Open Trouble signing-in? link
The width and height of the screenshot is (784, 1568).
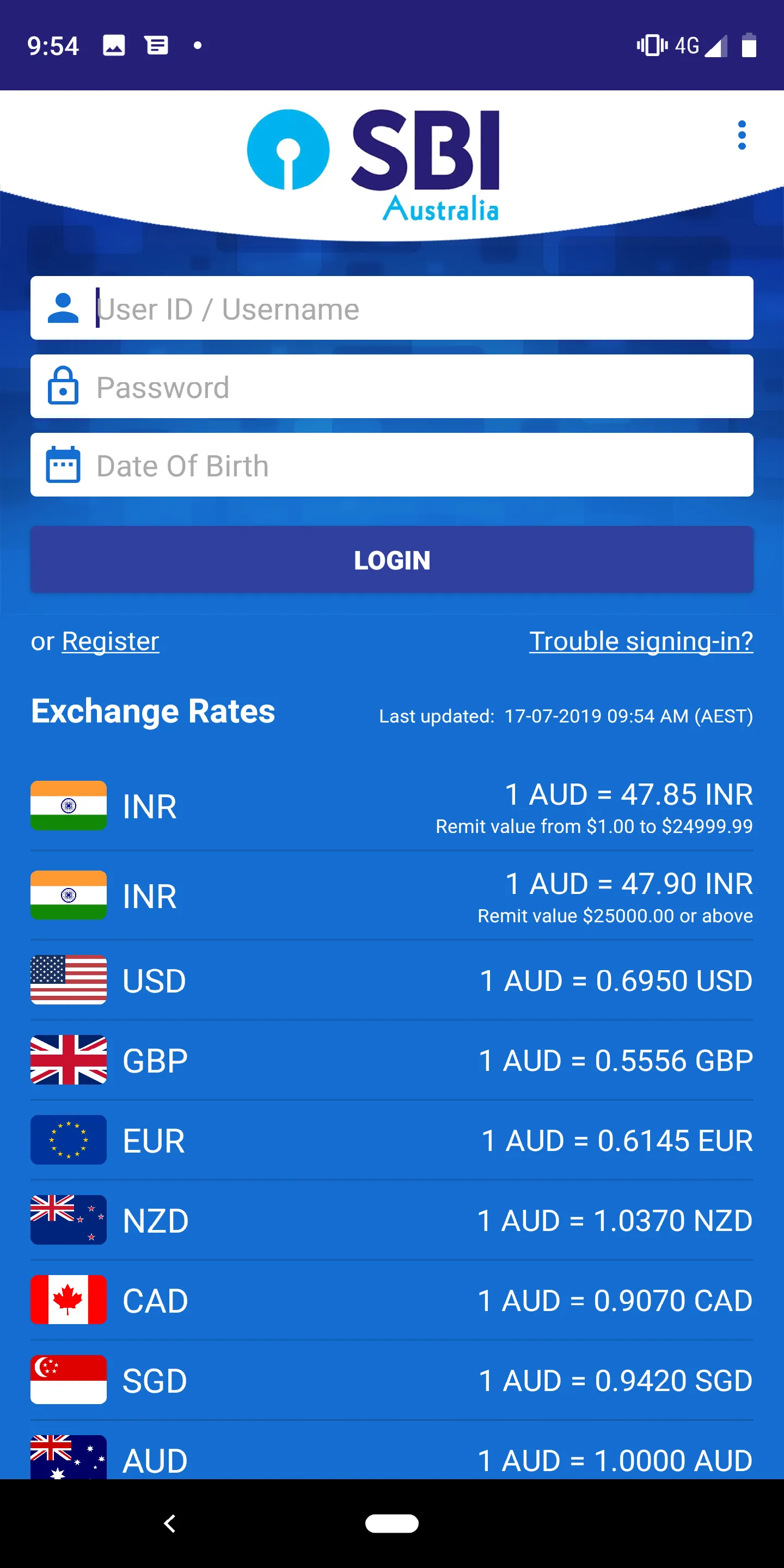point(641,641)
